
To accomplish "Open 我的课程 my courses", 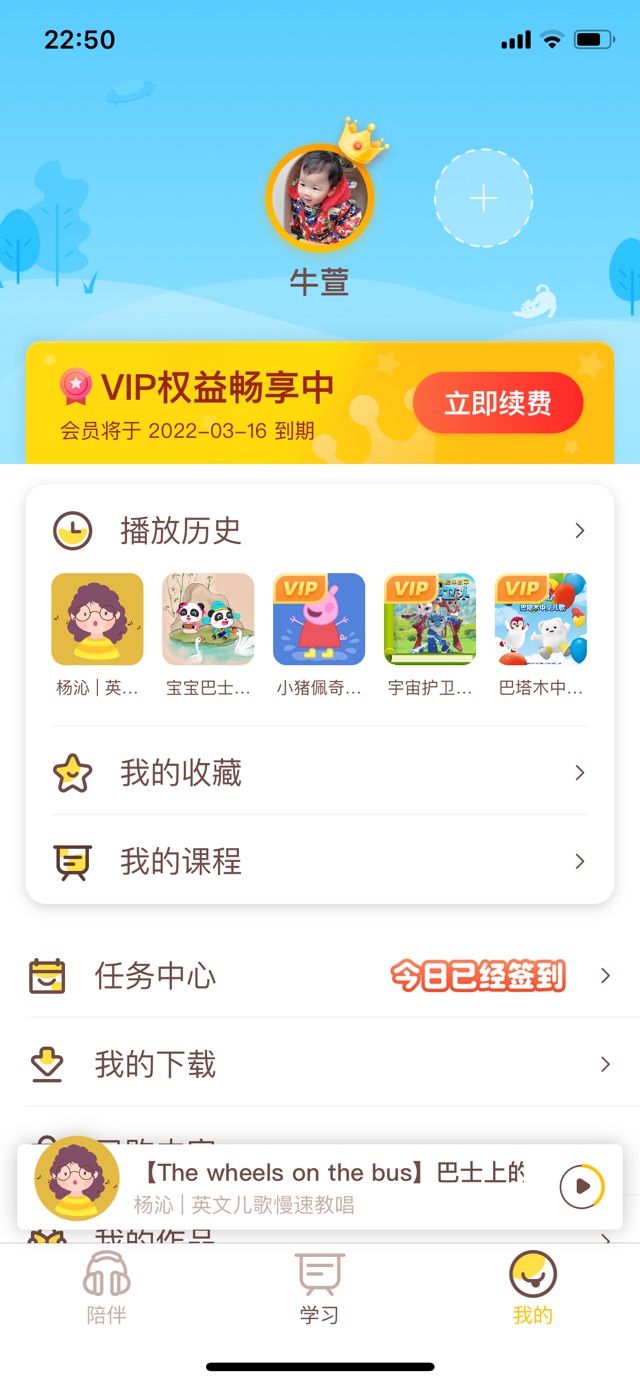I will tap(319, 861).
